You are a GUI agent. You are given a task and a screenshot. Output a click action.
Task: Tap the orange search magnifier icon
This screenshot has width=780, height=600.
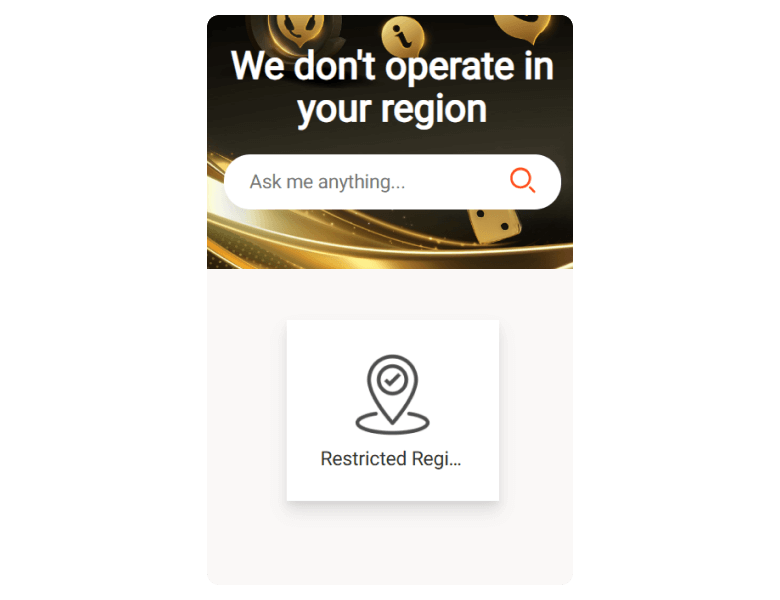522,181
